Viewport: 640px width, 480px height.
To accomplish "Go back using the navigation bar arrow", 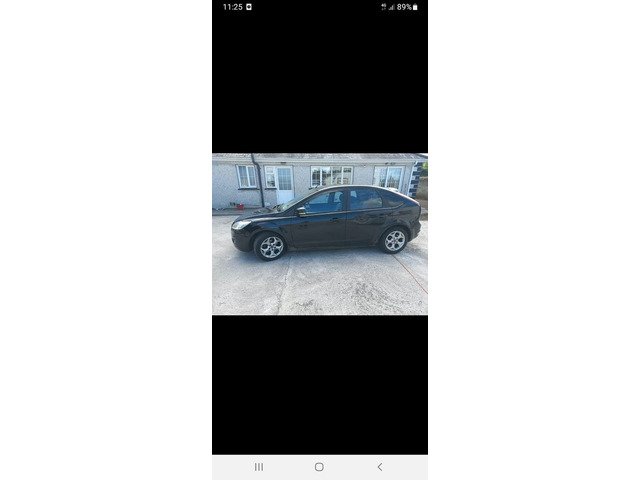I will [380, 467].
